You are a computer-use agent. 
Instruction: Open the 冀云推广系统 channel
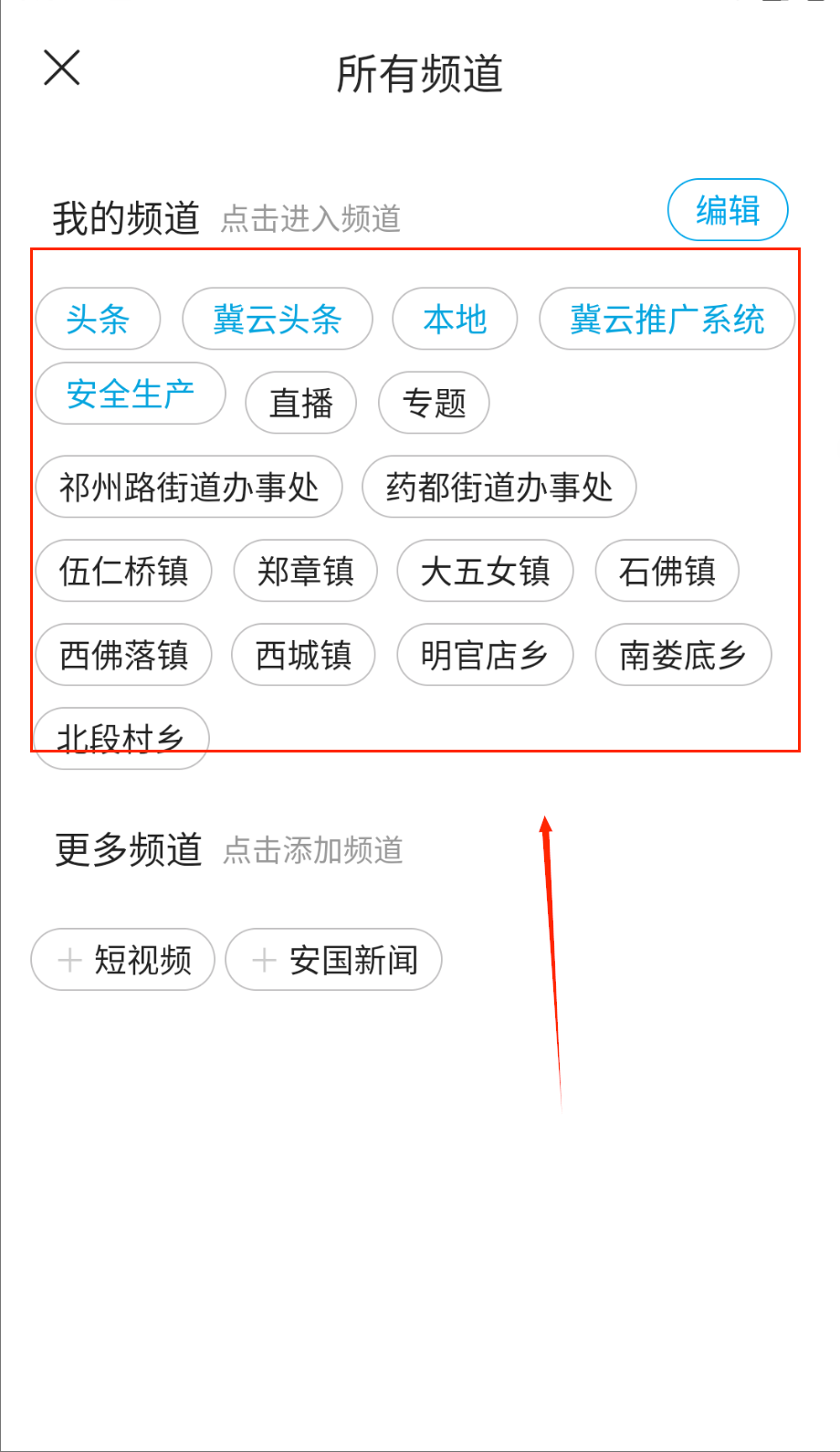[667, 319]
